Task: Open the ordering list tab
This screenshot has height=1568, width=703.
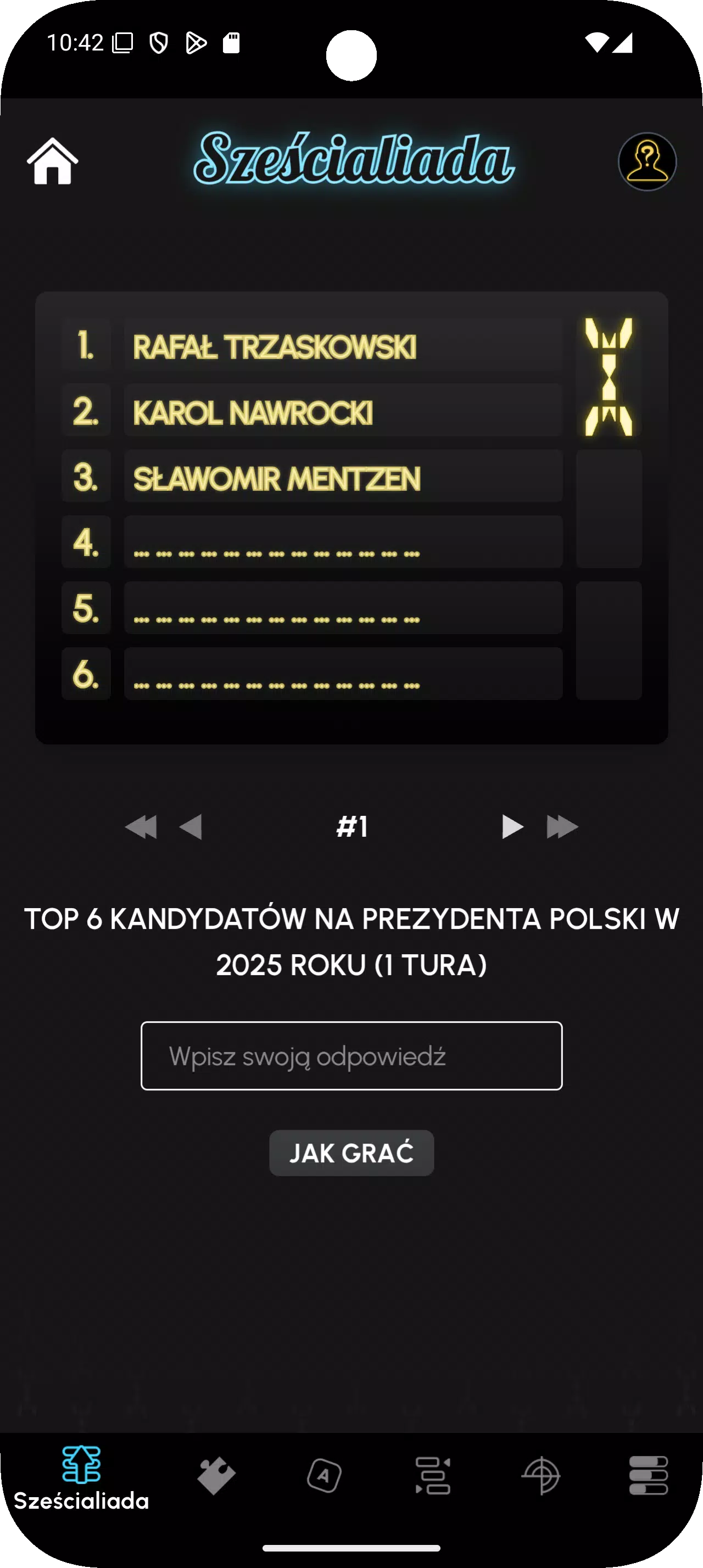Action: pos(433,1475)
